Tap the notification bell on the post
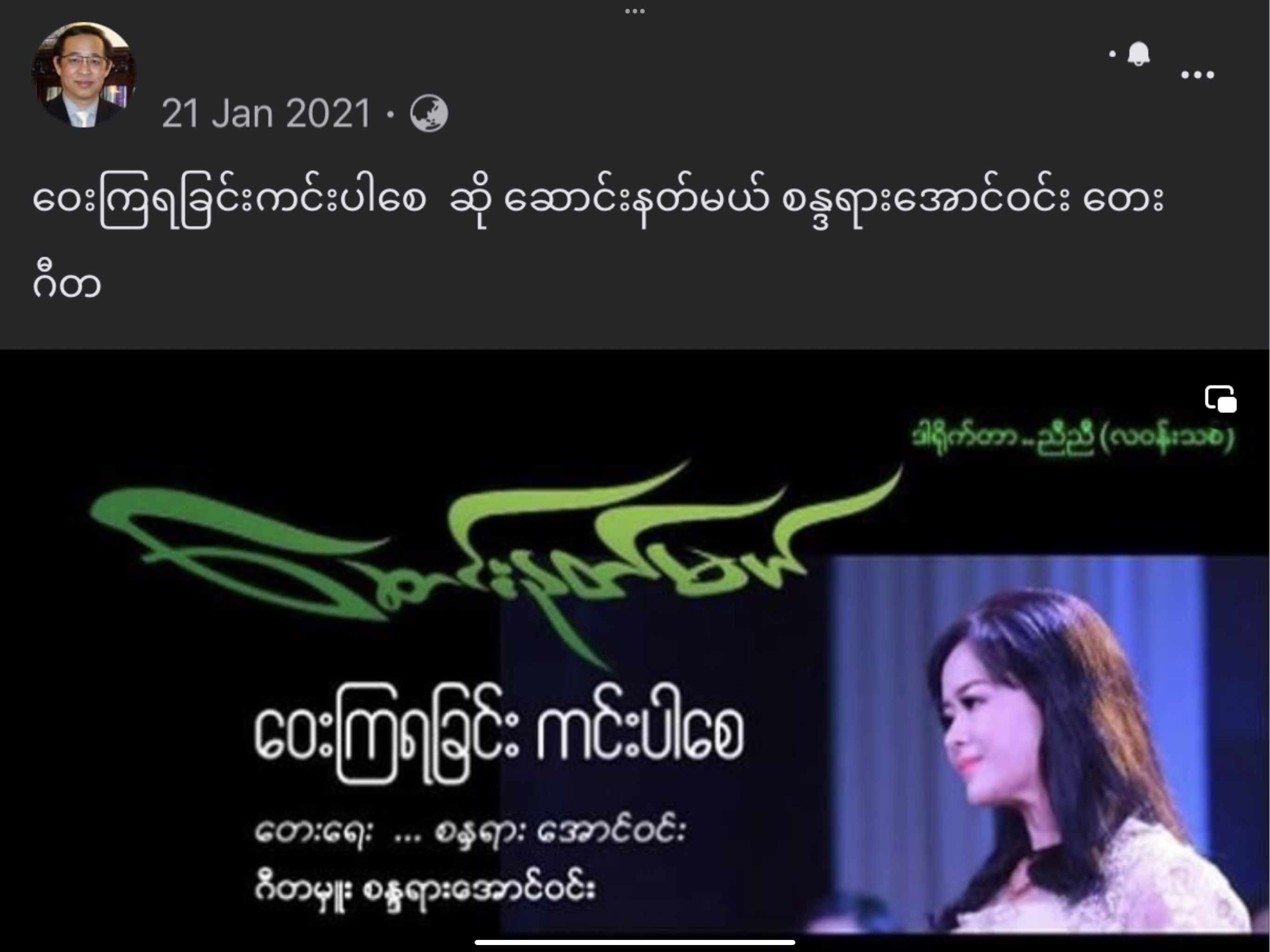Image resolution: width=1270 pixels, height=952 pixels. tap(1138, 54)
